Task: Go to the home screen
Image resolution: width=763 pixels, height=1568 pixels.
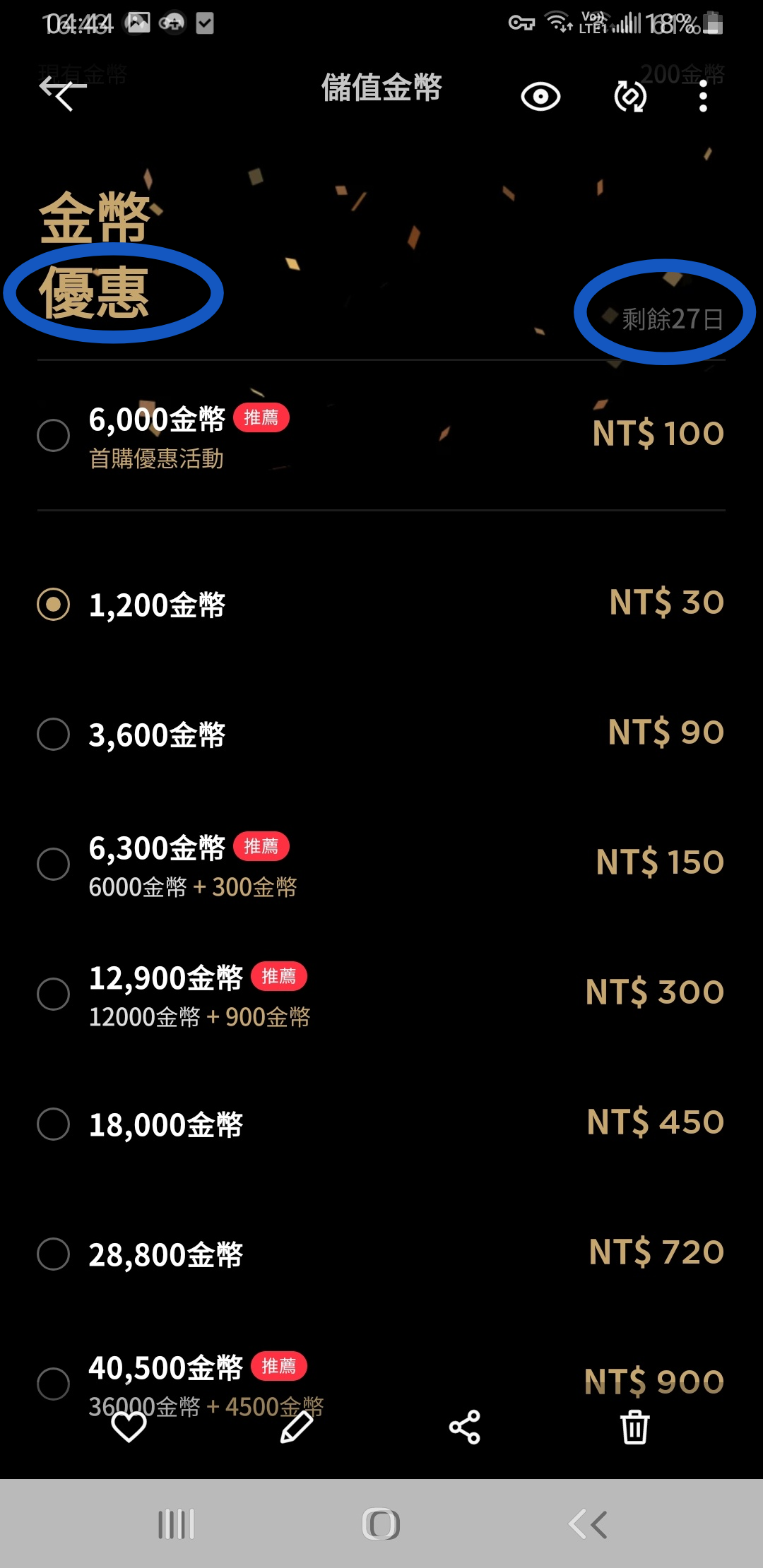Action: 381,1524
